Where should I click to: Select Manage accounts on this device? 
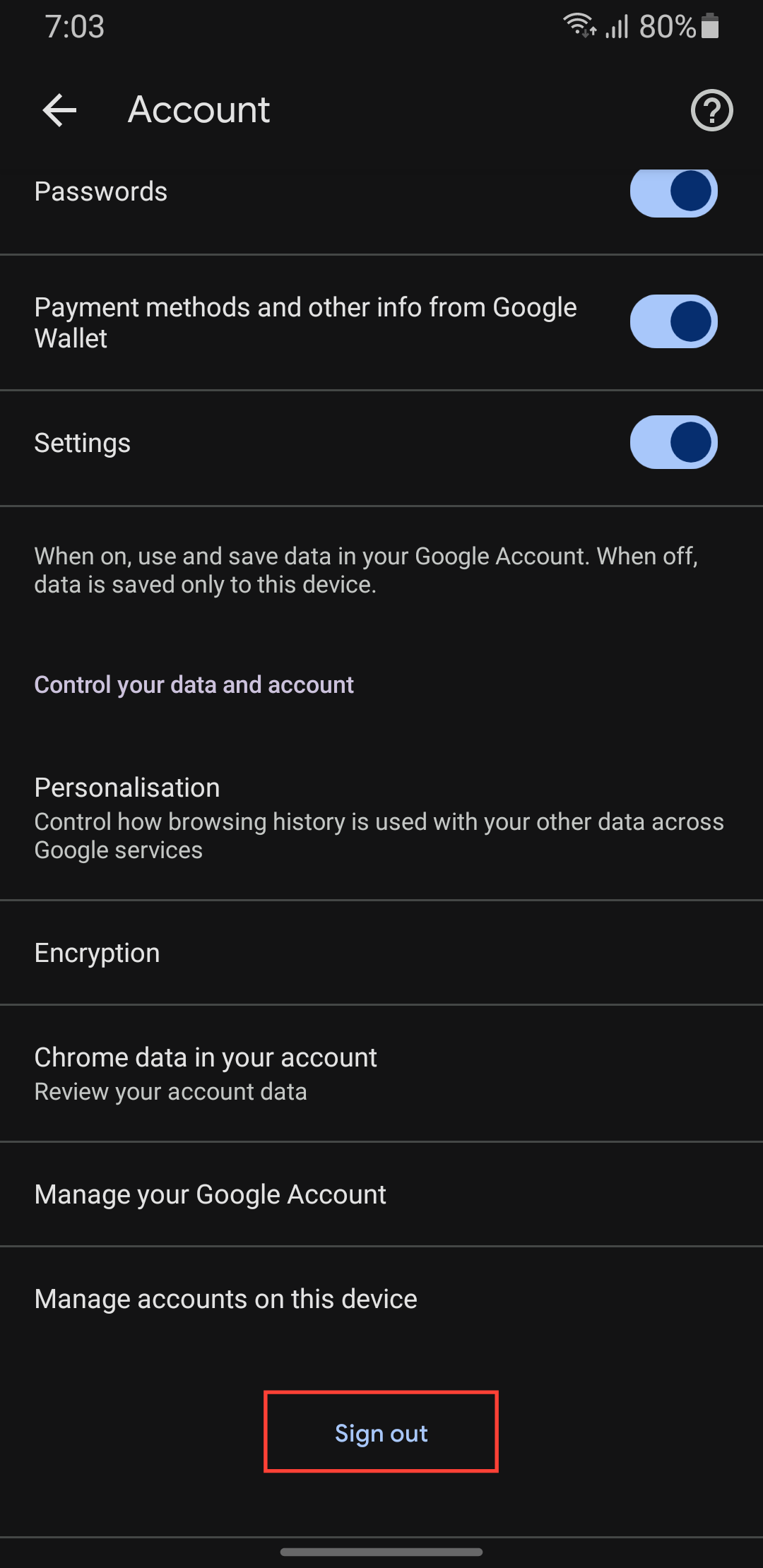click(381, 1299)
